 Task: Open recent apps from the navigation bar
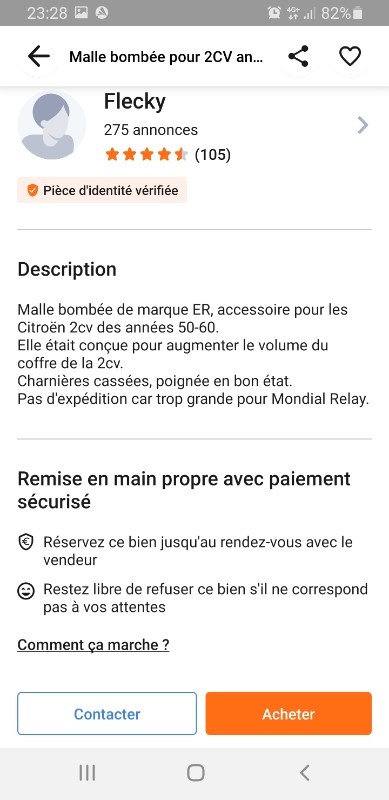87,773
